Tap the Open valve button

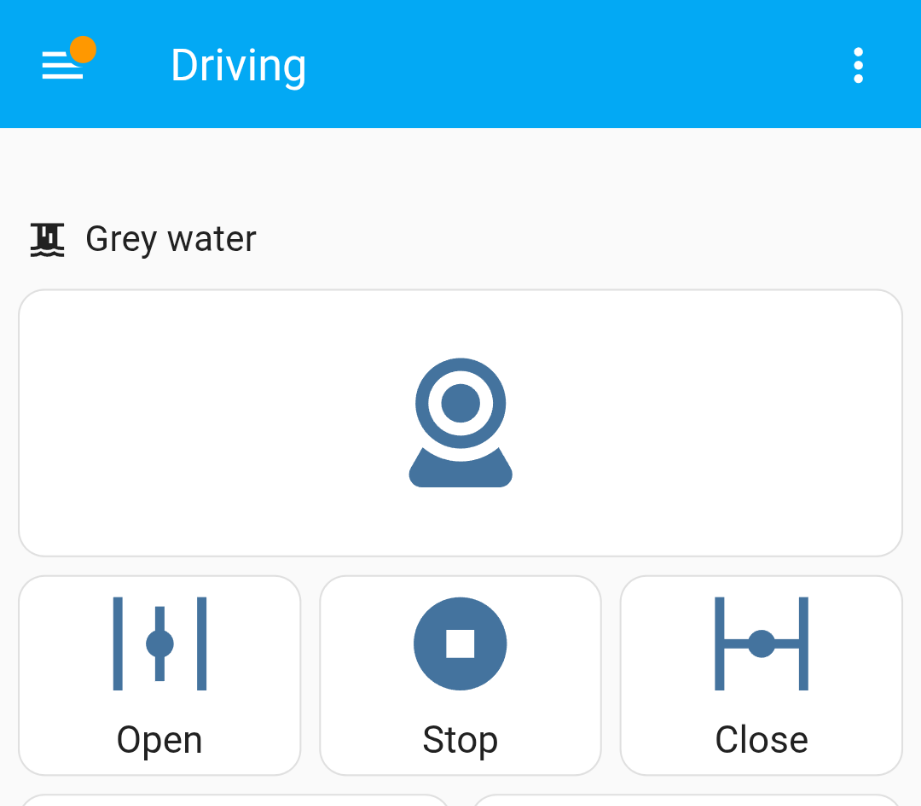coord(160,675)
